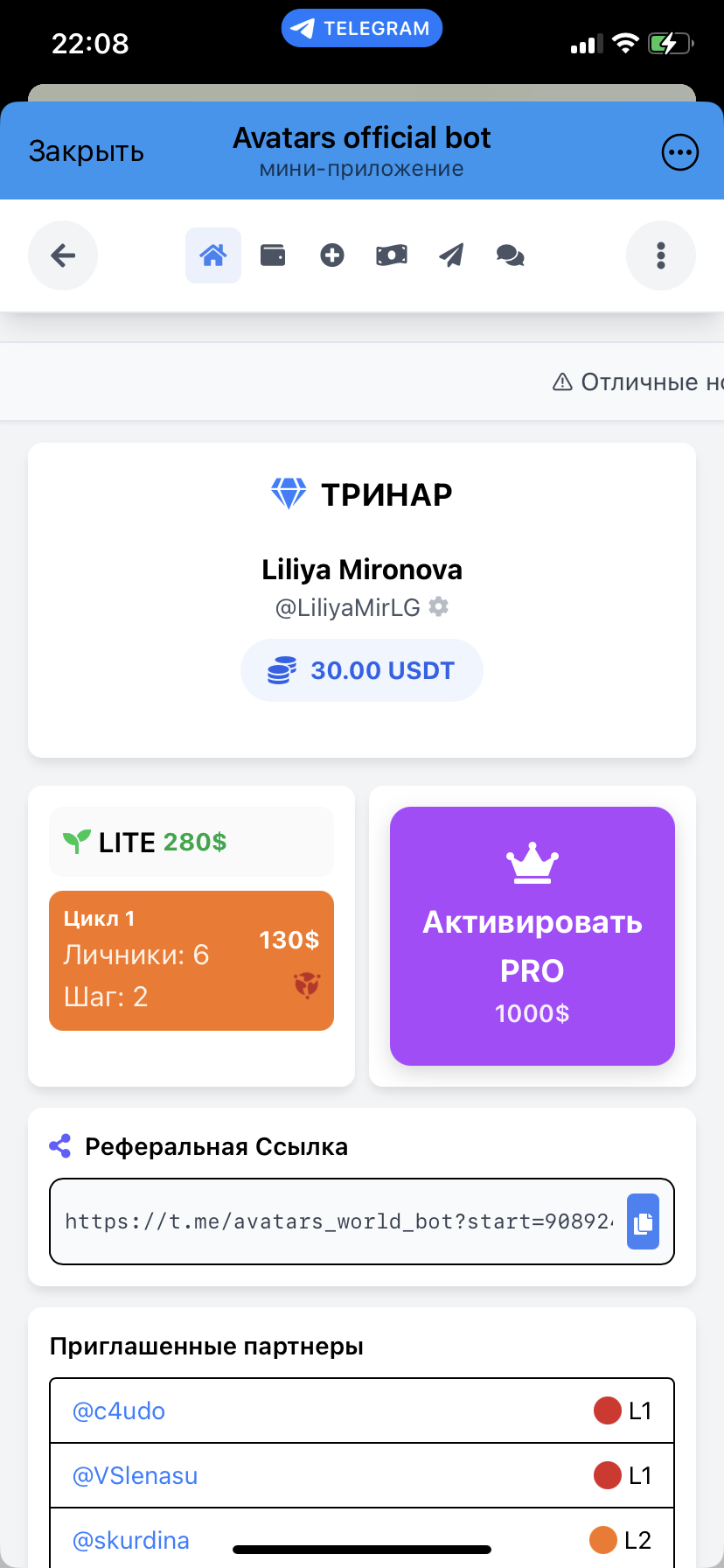Tap the 30.00 USDT balance chip
724x1568 pixels.
pyautogui.click(x=362, y=670)
